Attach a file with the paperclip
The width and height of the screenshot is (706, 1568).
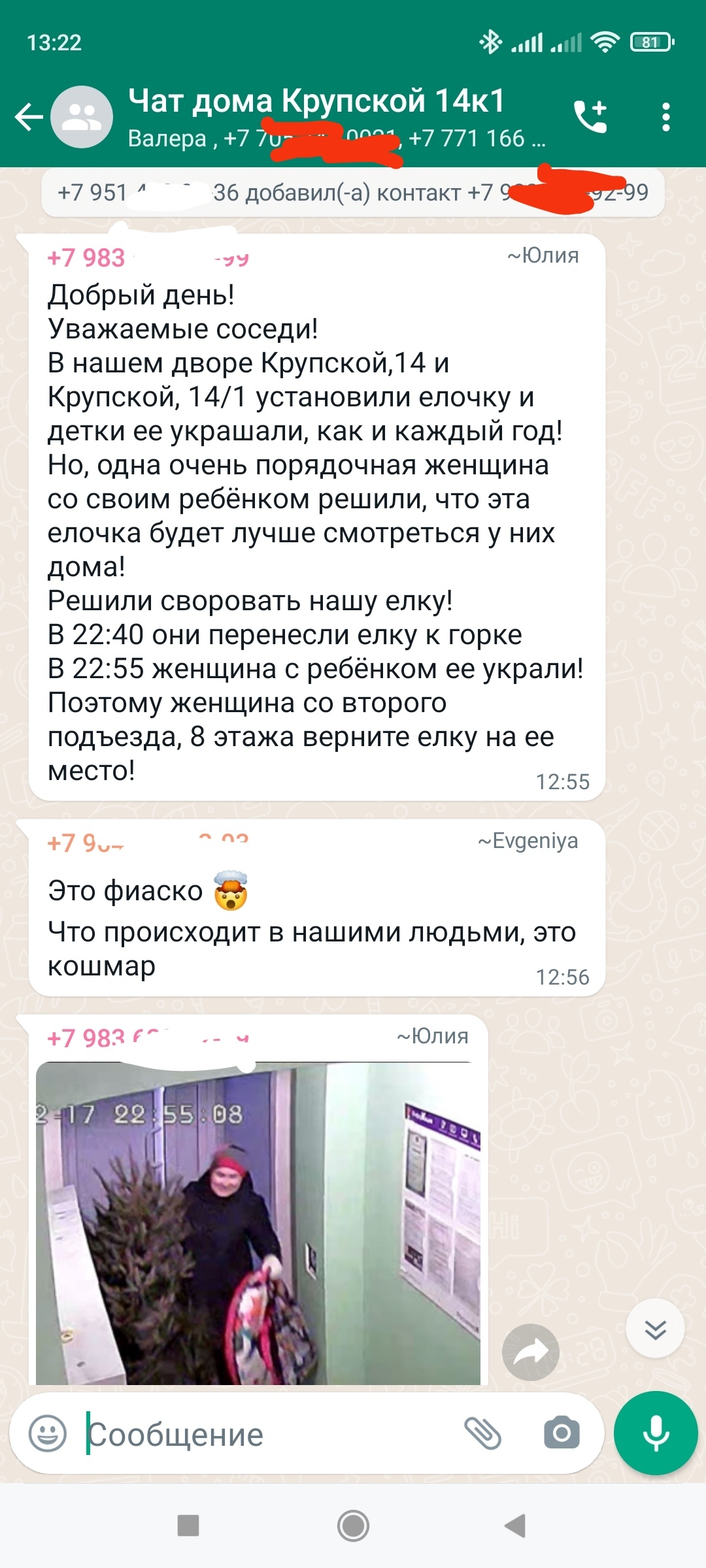482,1434
